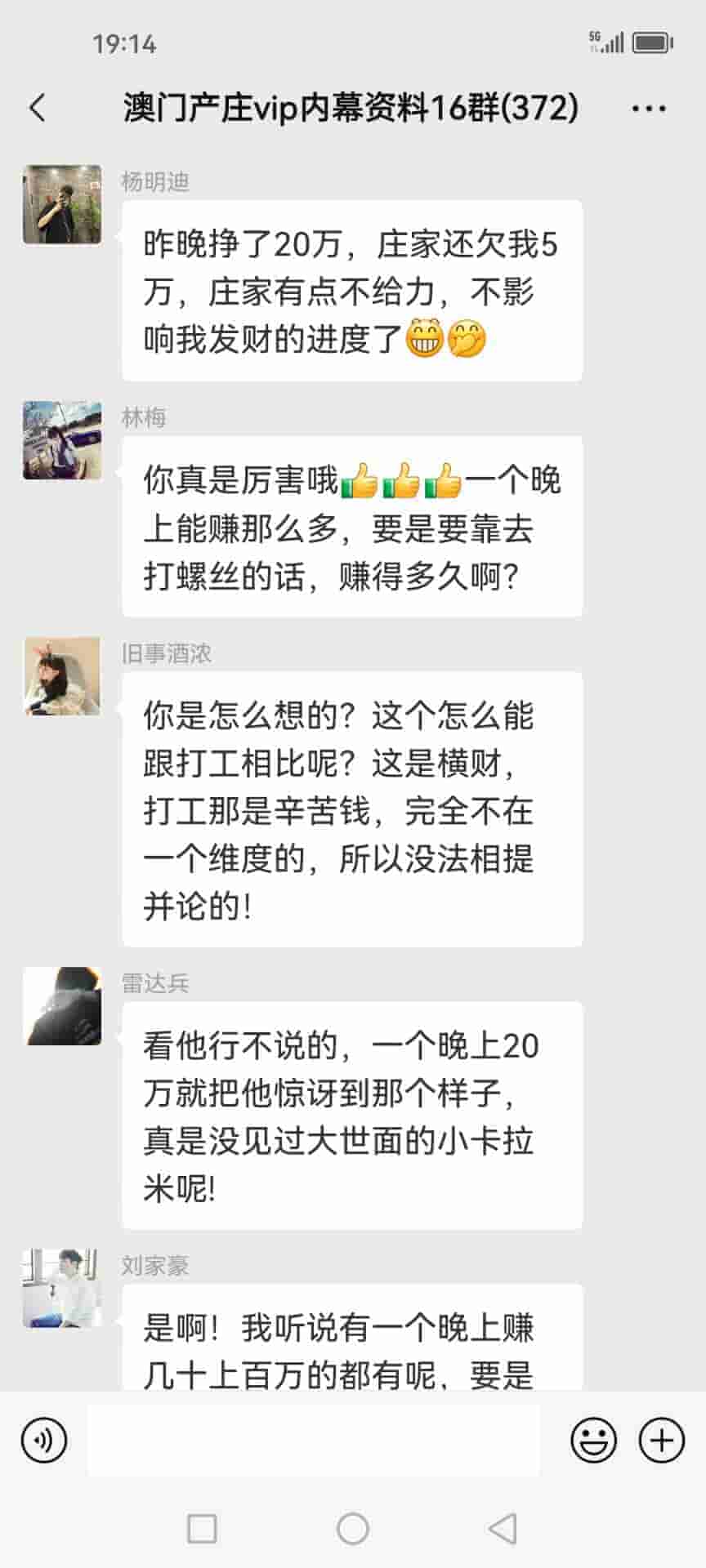706x1568 pixels.
Task: View 雷达兵's profile avatar
Action: coord(62,1006)
